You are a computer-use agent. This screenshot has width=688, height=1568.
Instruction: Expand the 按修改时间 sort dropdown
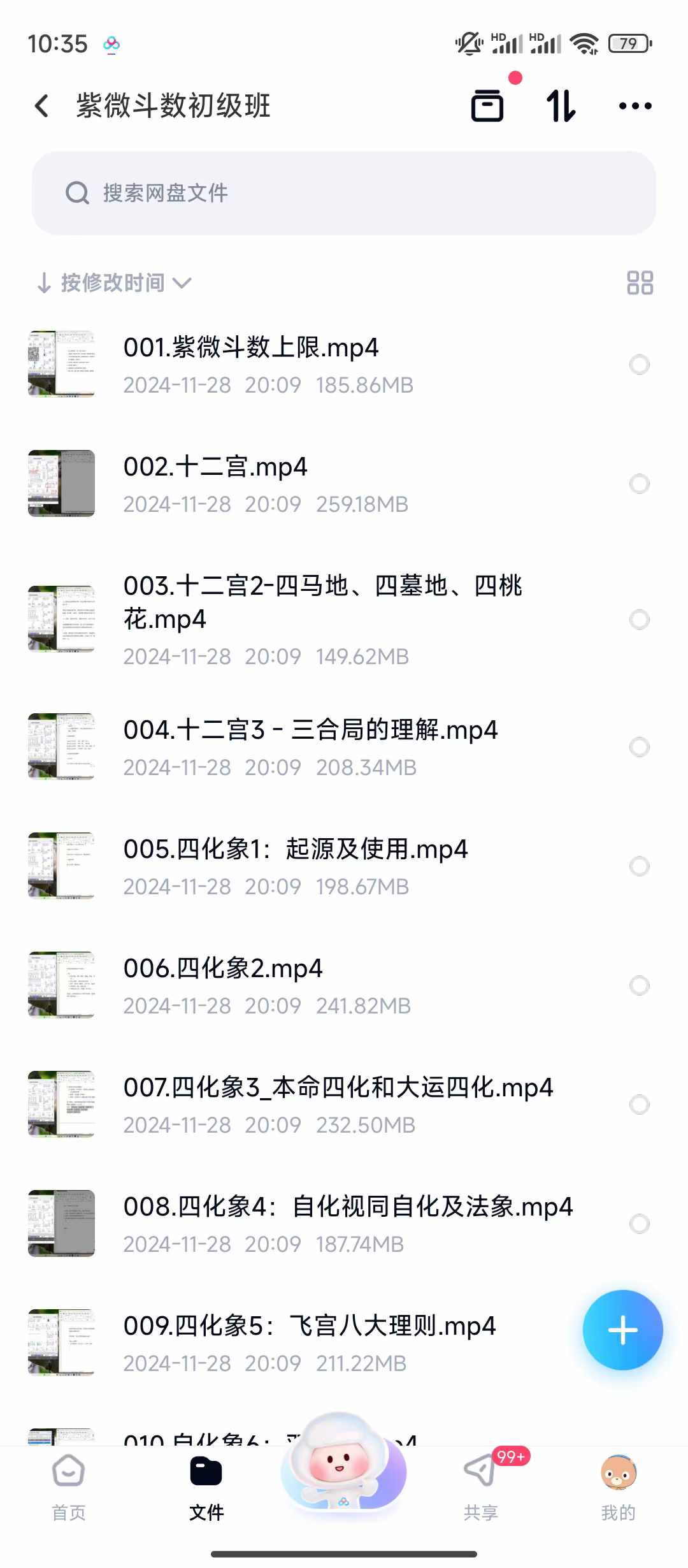pyautogui.click(x=115, y=283)
